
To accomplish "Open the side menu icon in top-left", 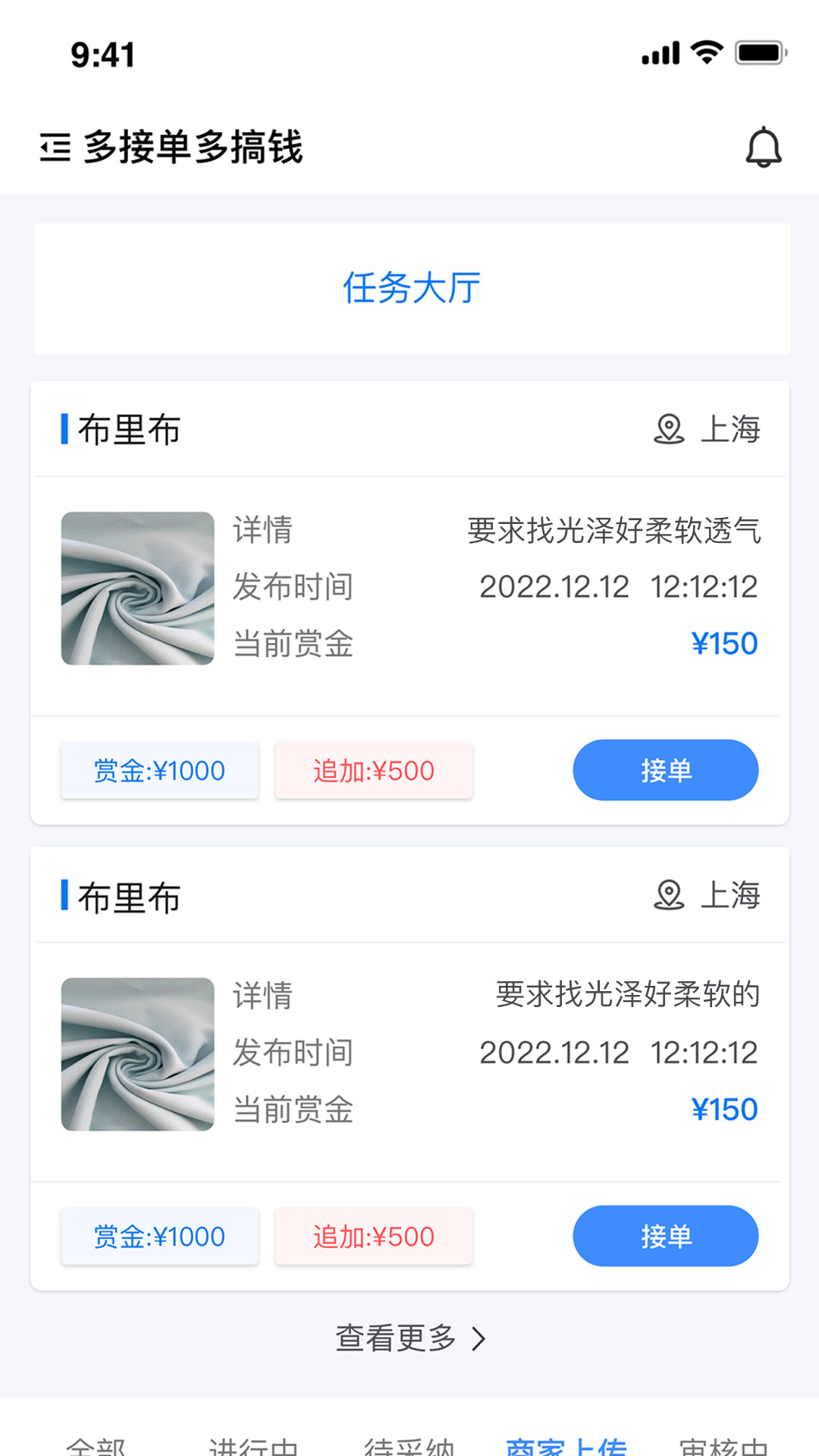I will (55, 147).
